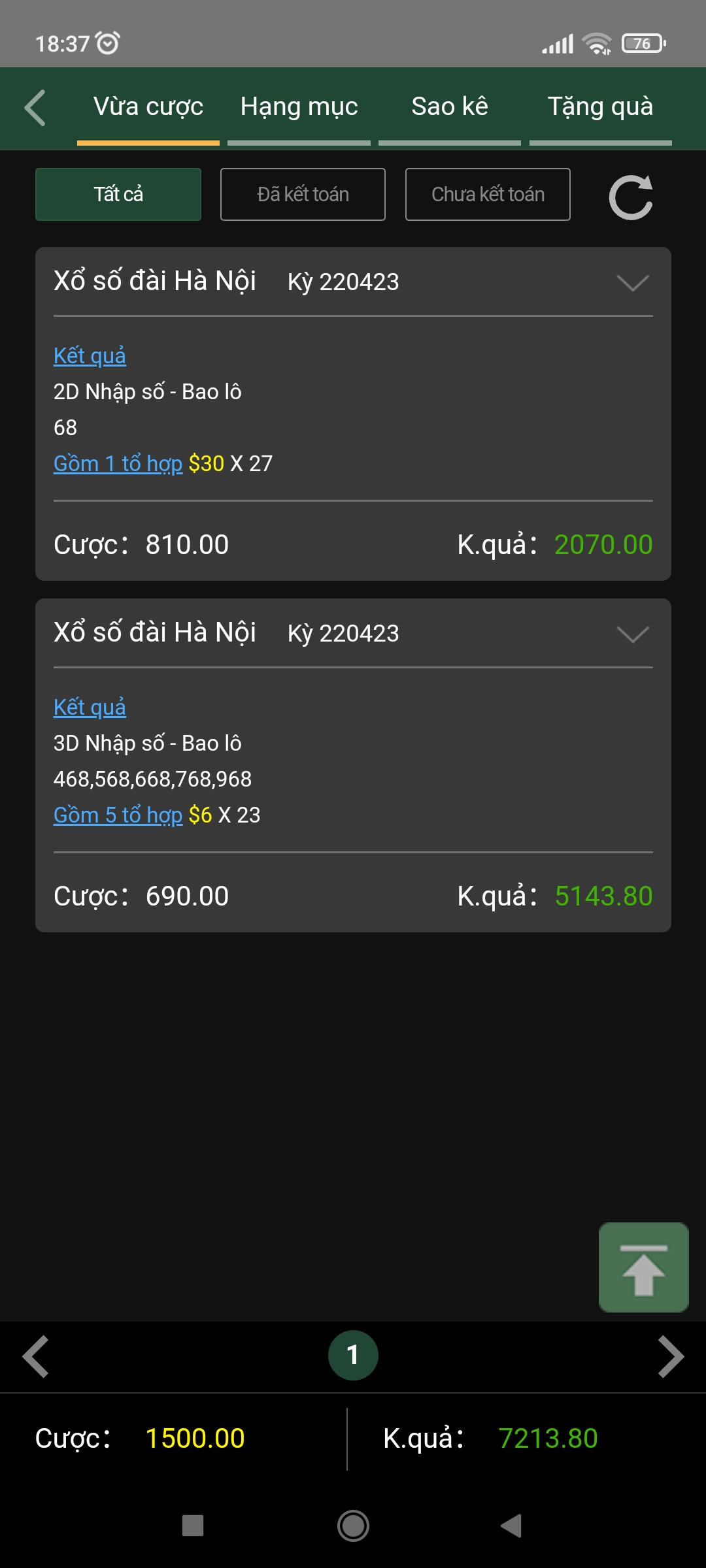Open the Sao kê tab

tap(450, 108)
